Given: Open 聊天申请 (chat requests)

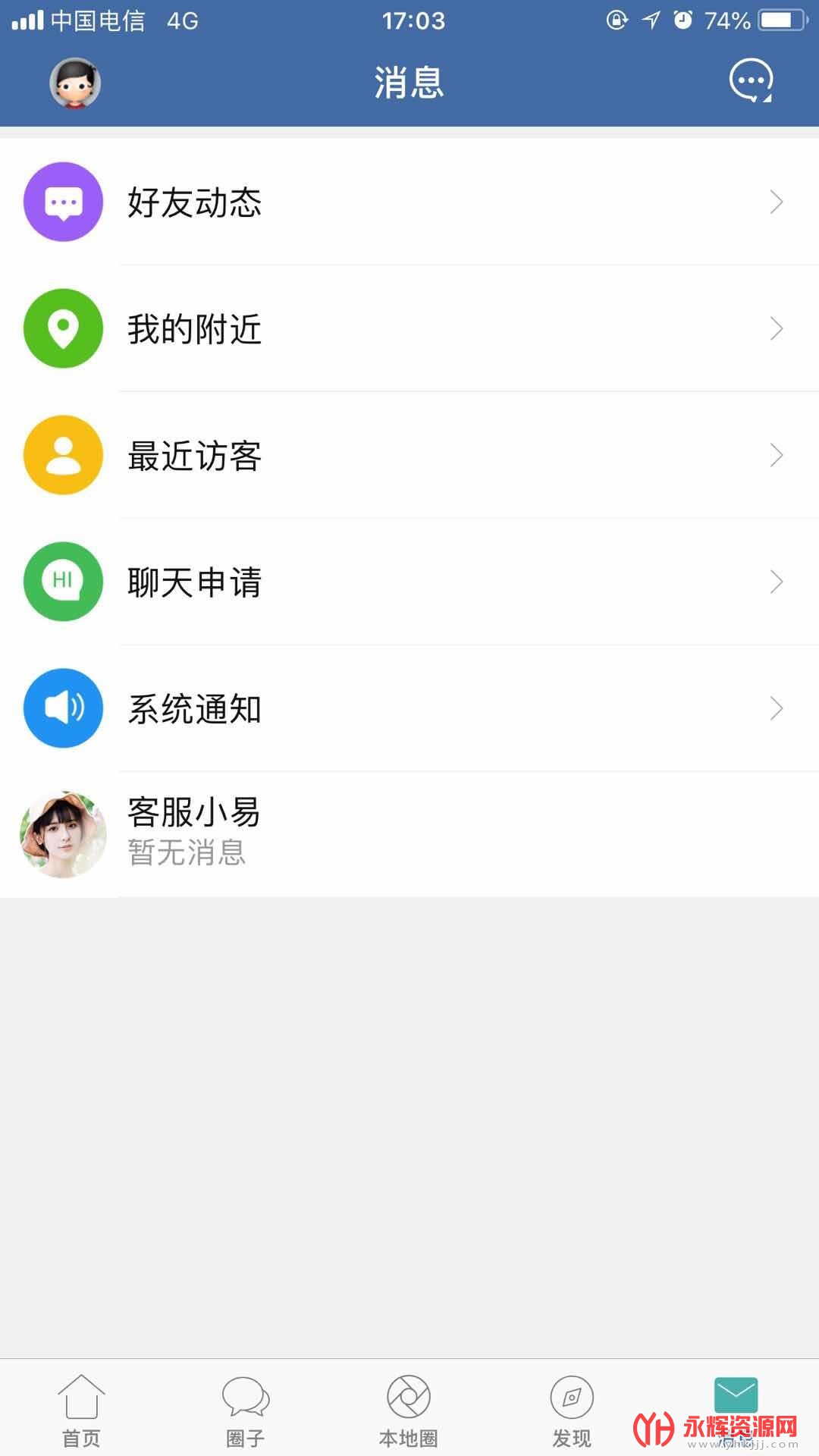Looking at the screenshot, I should click(409, 582).
